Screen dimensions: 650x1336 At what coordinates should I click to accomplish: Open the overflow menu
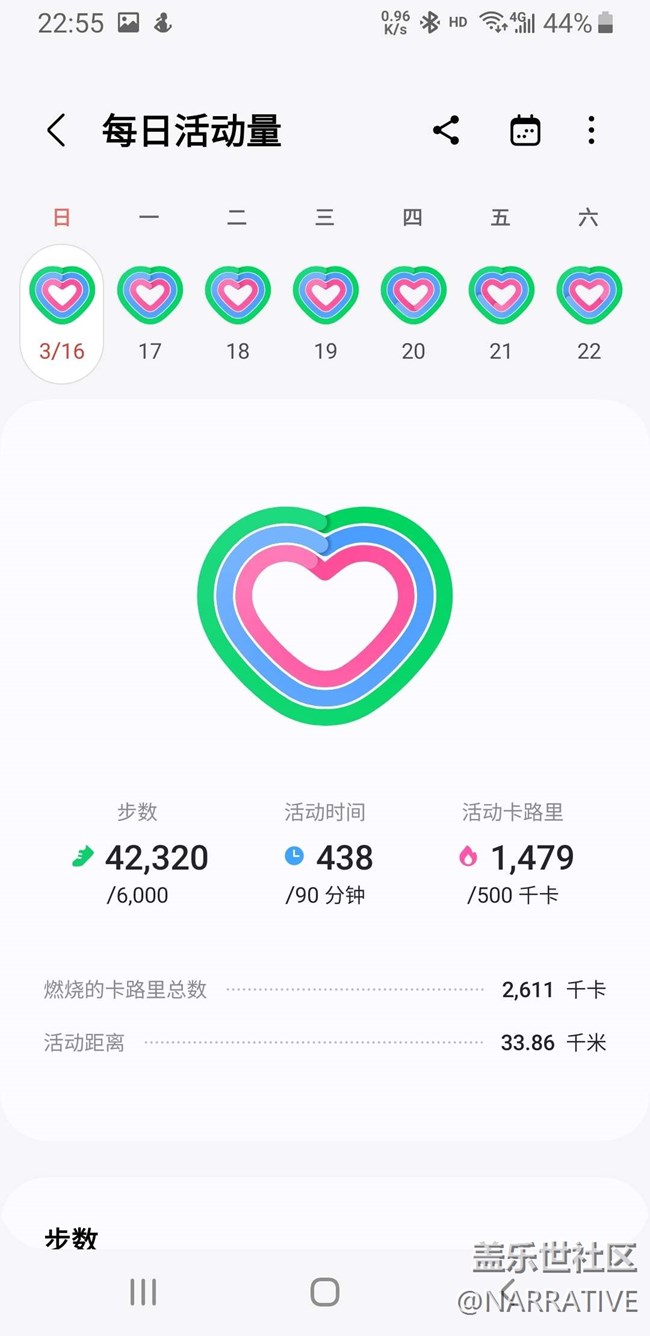click(591, 130)
